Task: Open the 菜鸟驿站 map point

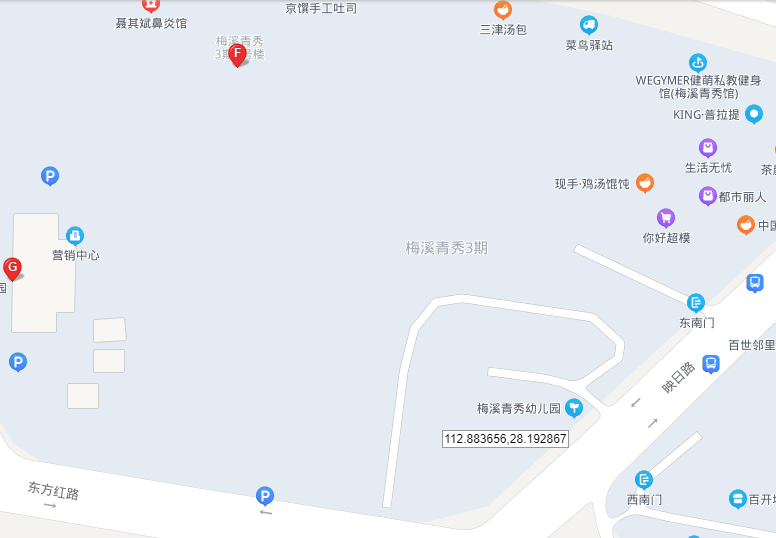Action: (589, 25)
